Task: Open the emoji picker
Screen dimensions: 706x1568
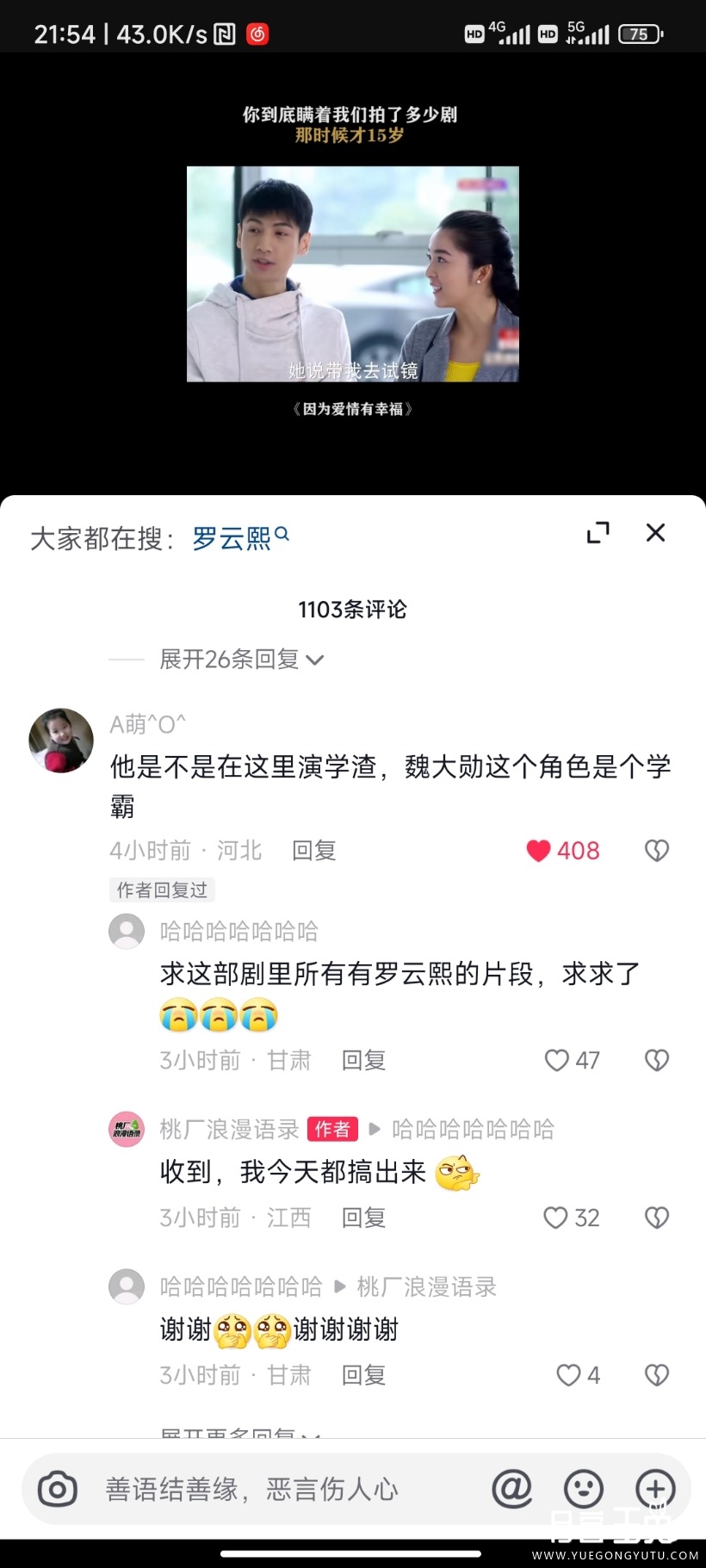Action: [583, 1488]
